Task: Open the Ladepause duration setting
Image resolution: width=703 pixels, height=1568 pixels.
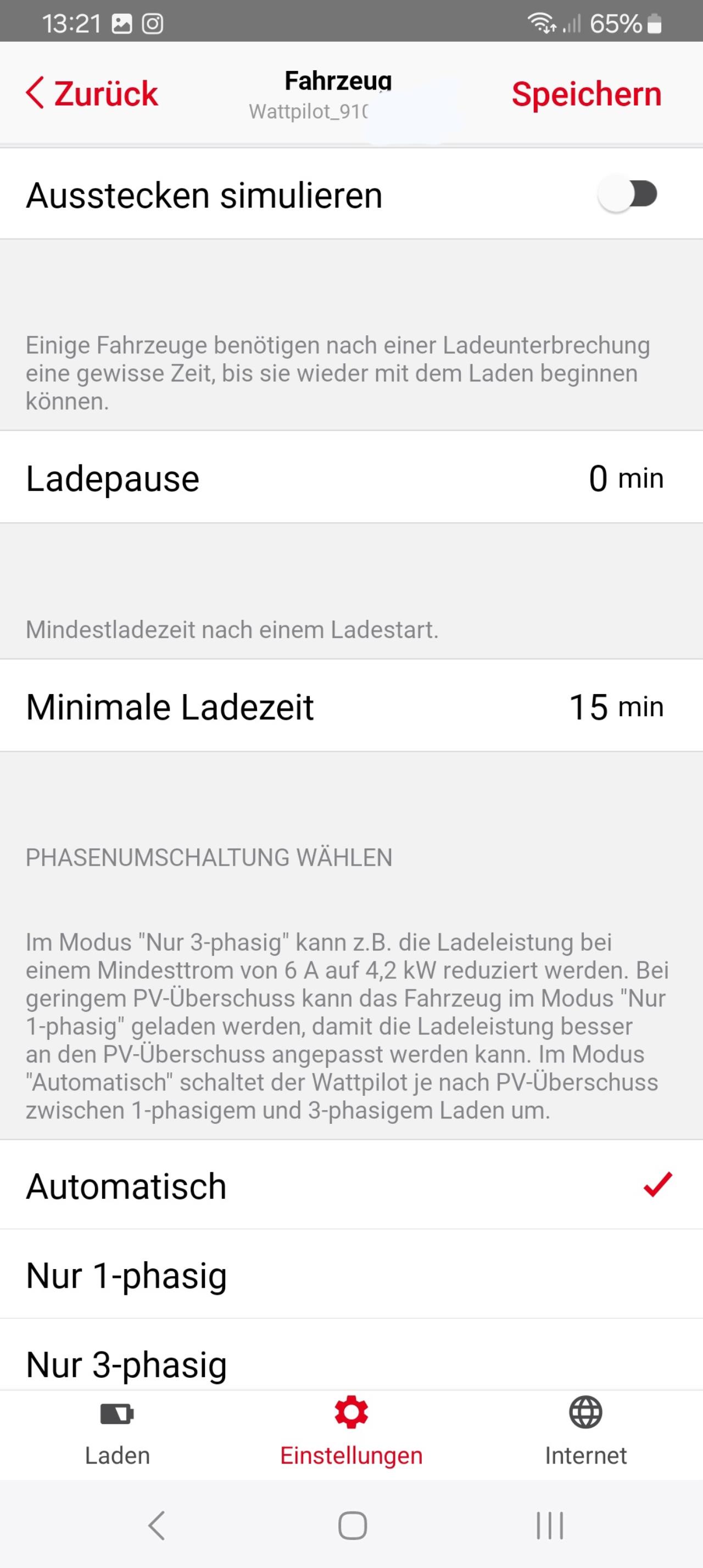Action: (351, 478)
